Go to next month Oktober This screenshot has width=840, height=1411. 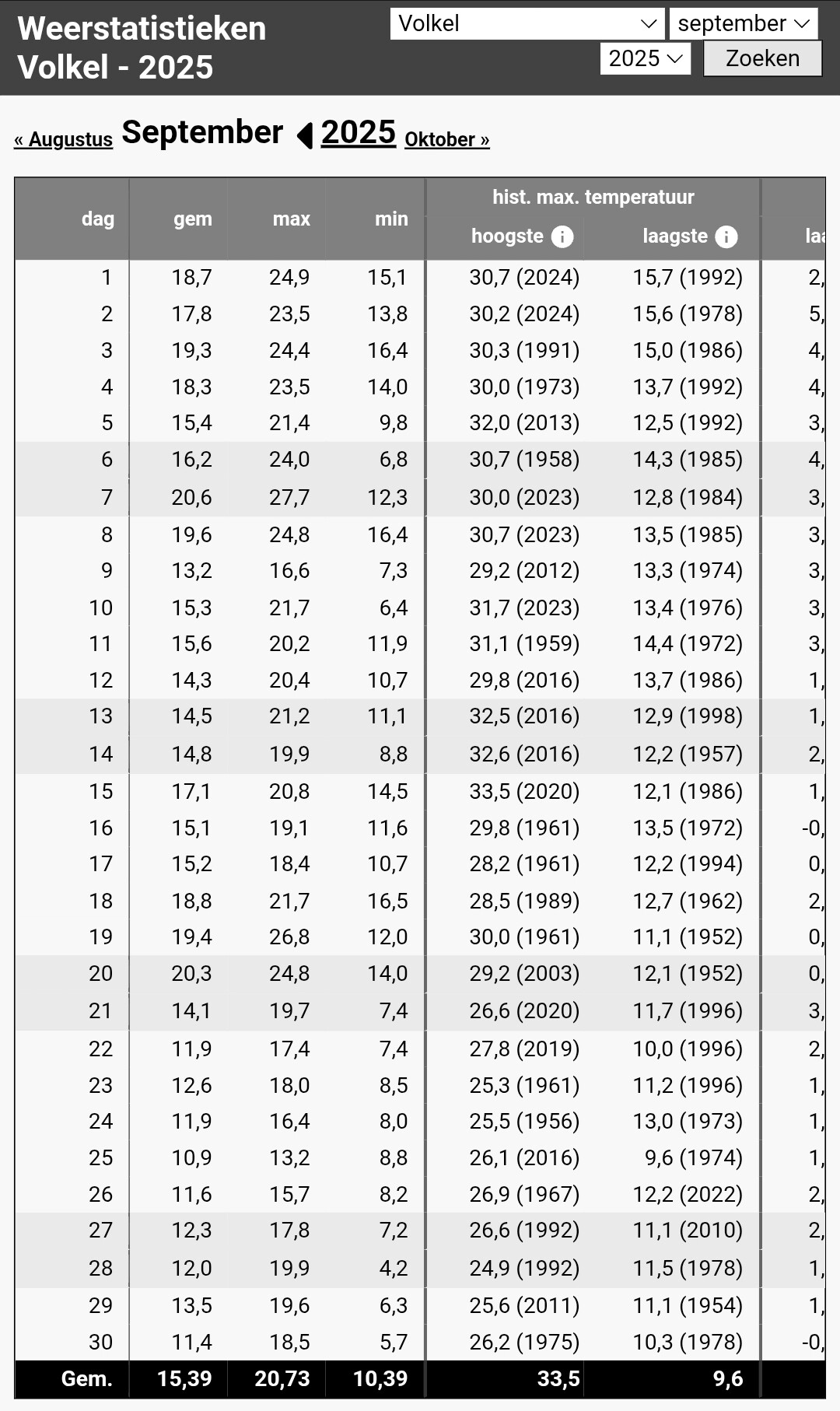pyautogui.click(x=446, y=140)
